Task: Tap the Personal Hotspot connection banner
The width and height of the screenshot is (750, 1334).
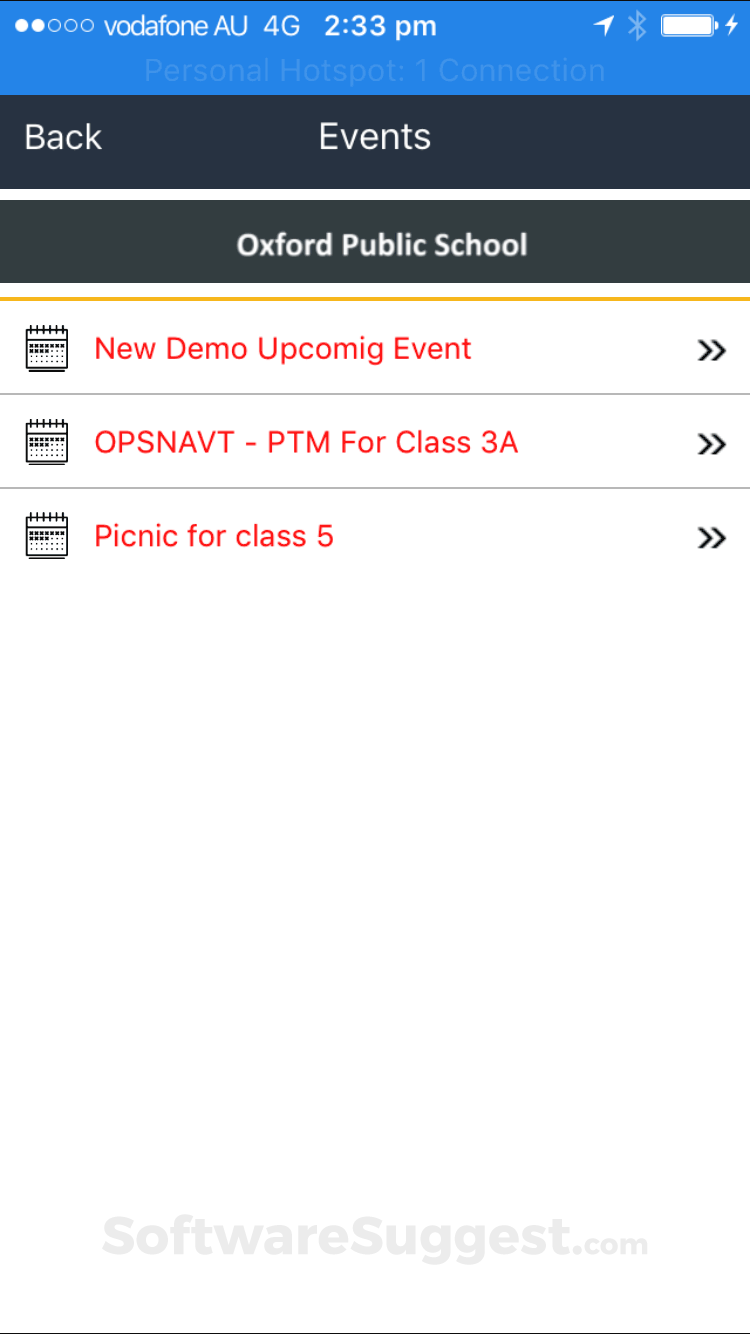Action: (375, 71)
